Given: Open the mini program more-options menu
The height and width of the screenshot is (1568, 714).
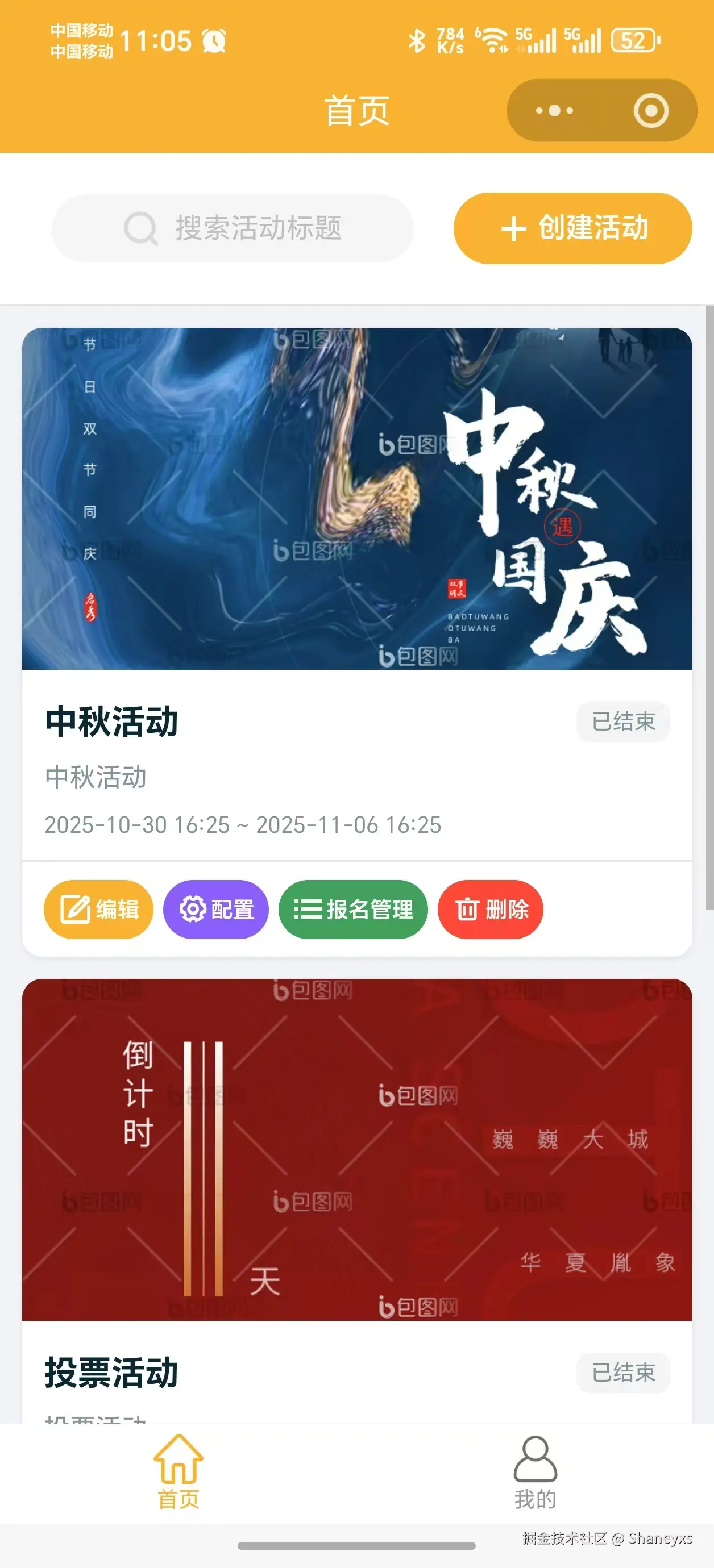Looking at the screenshot, I should click(x=554, y=111).
